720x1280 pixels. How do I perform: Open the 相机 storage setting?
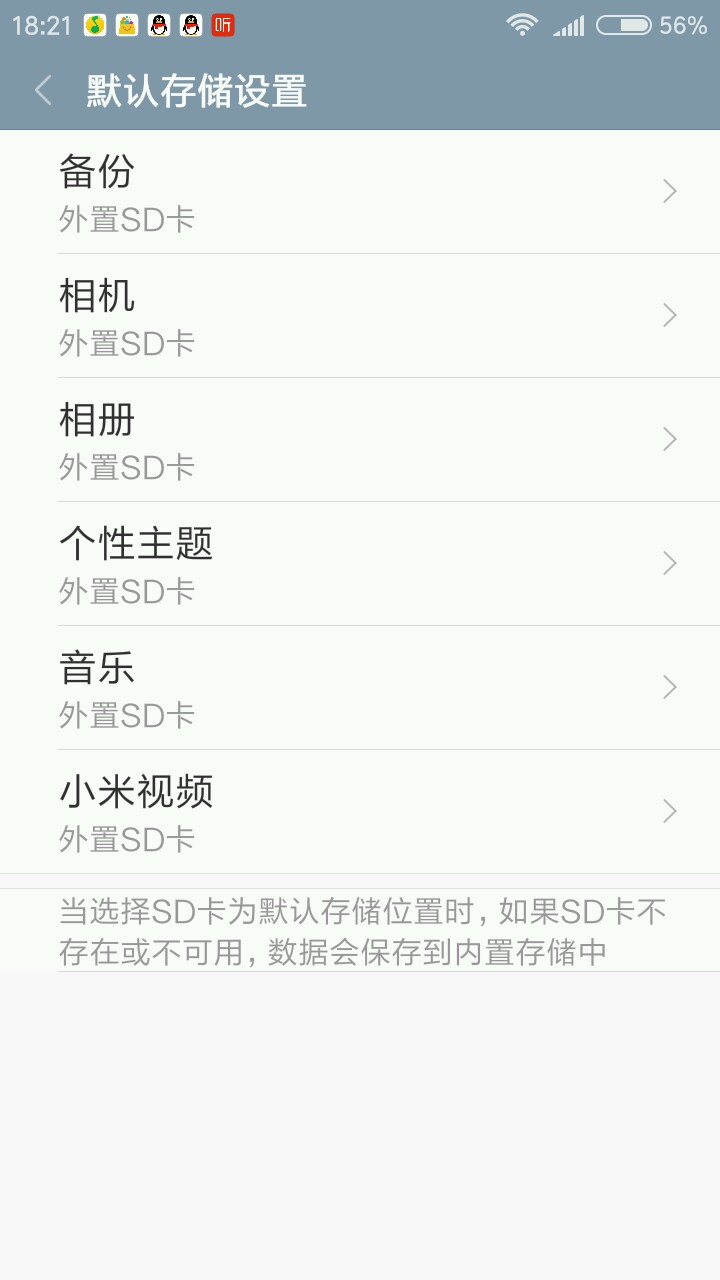coord(360,316)
